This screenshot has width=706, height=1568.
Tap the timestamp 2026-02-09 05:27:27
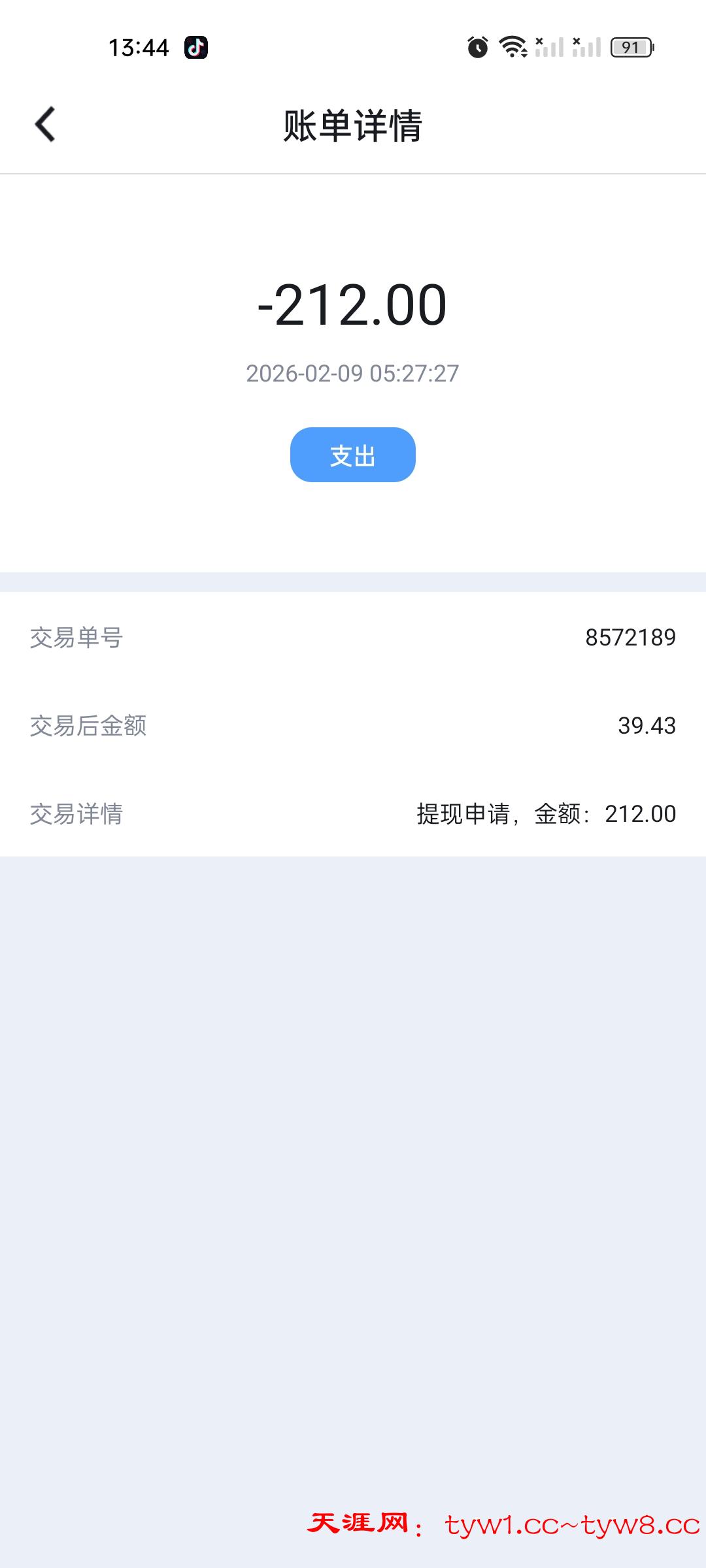352,374
